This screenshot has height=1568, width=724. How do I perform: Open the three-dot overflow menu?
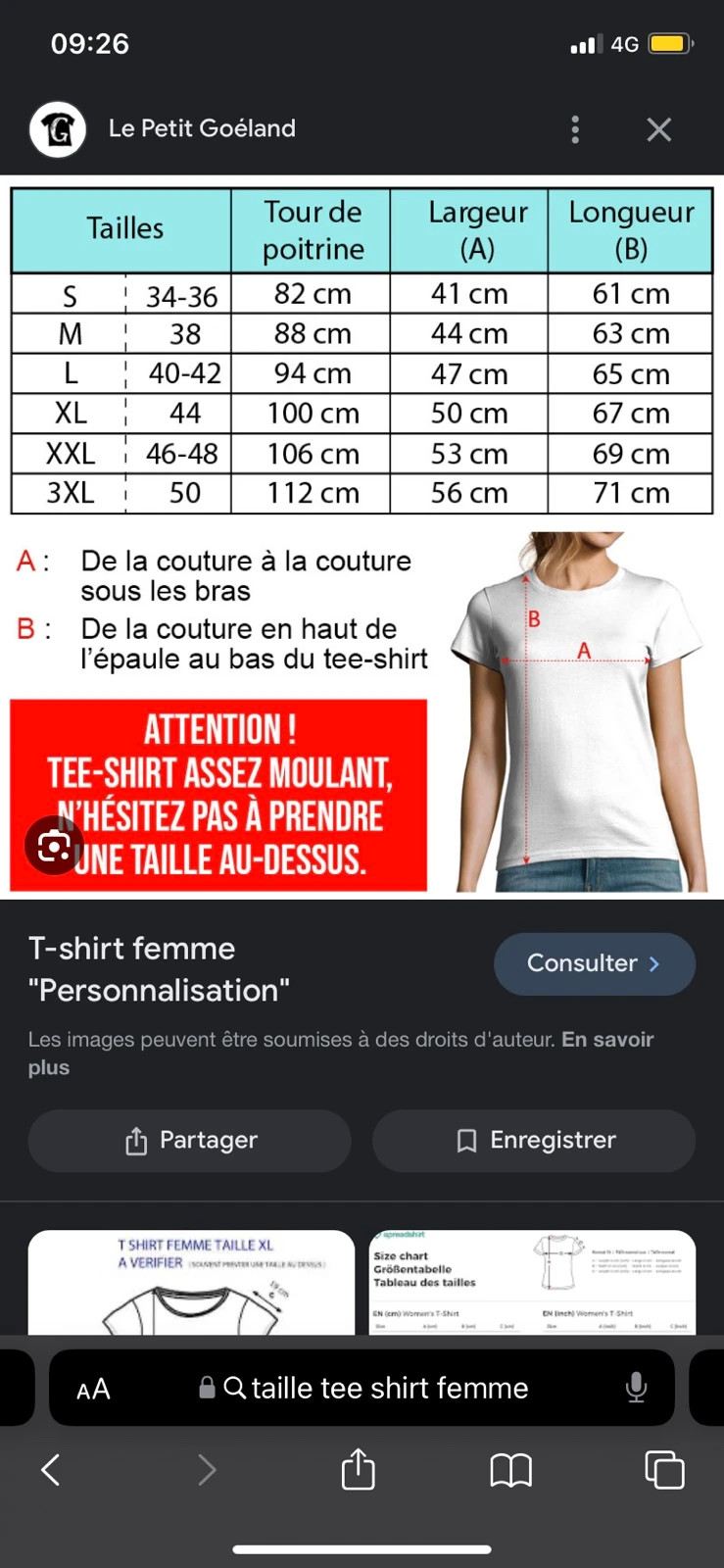[575, 129]
